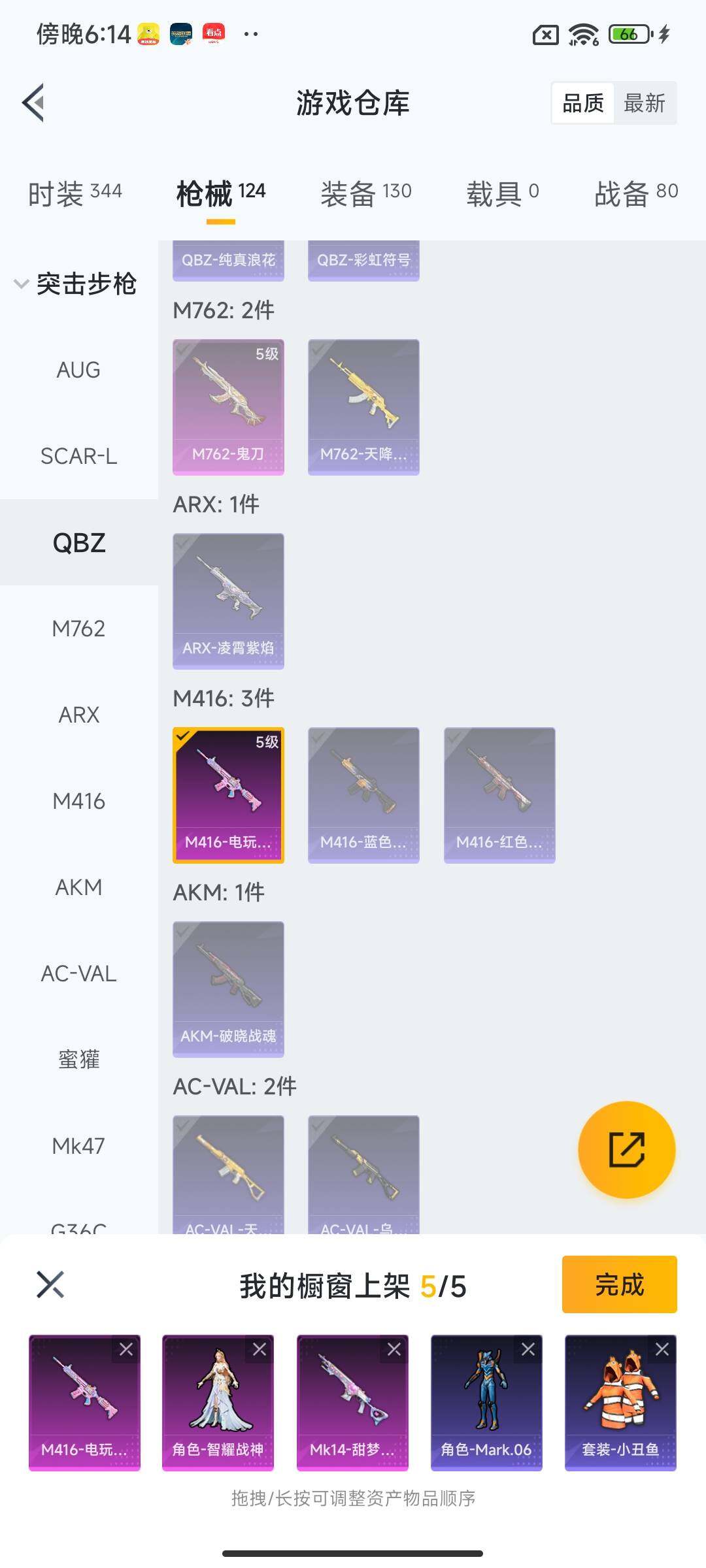Open the 载具 tab

coord(502,194)
